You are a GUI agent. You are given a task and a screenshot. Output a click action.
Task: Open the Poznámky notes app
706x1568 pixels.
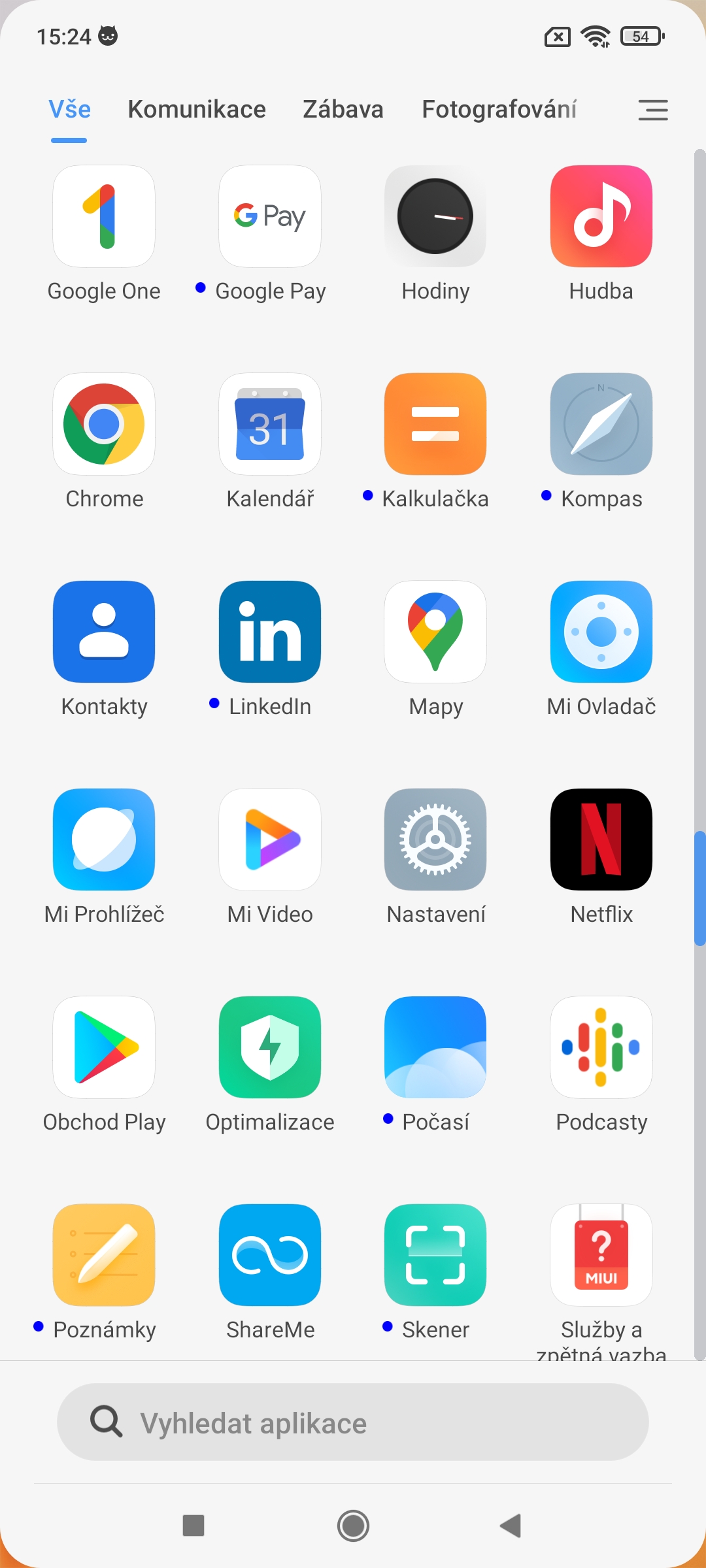point(104,1255)
